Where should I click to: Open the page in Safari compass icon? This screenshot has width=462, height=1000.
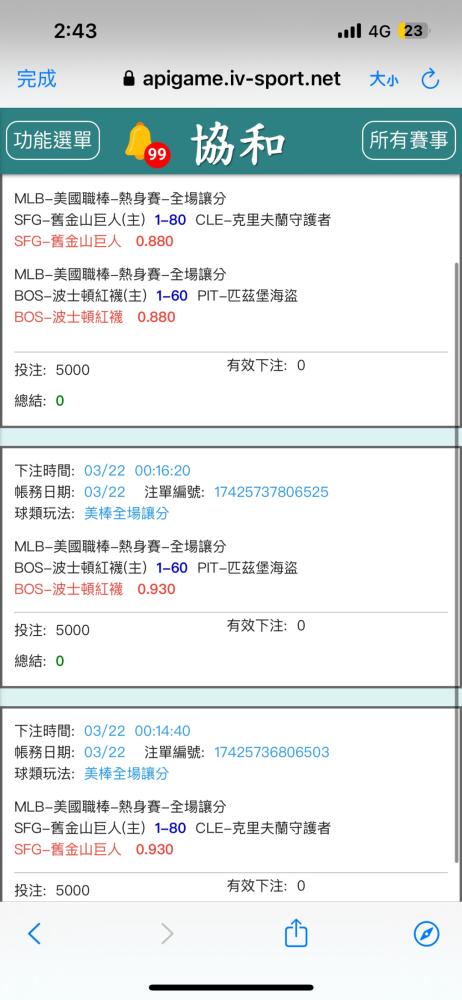pos(426,934)
